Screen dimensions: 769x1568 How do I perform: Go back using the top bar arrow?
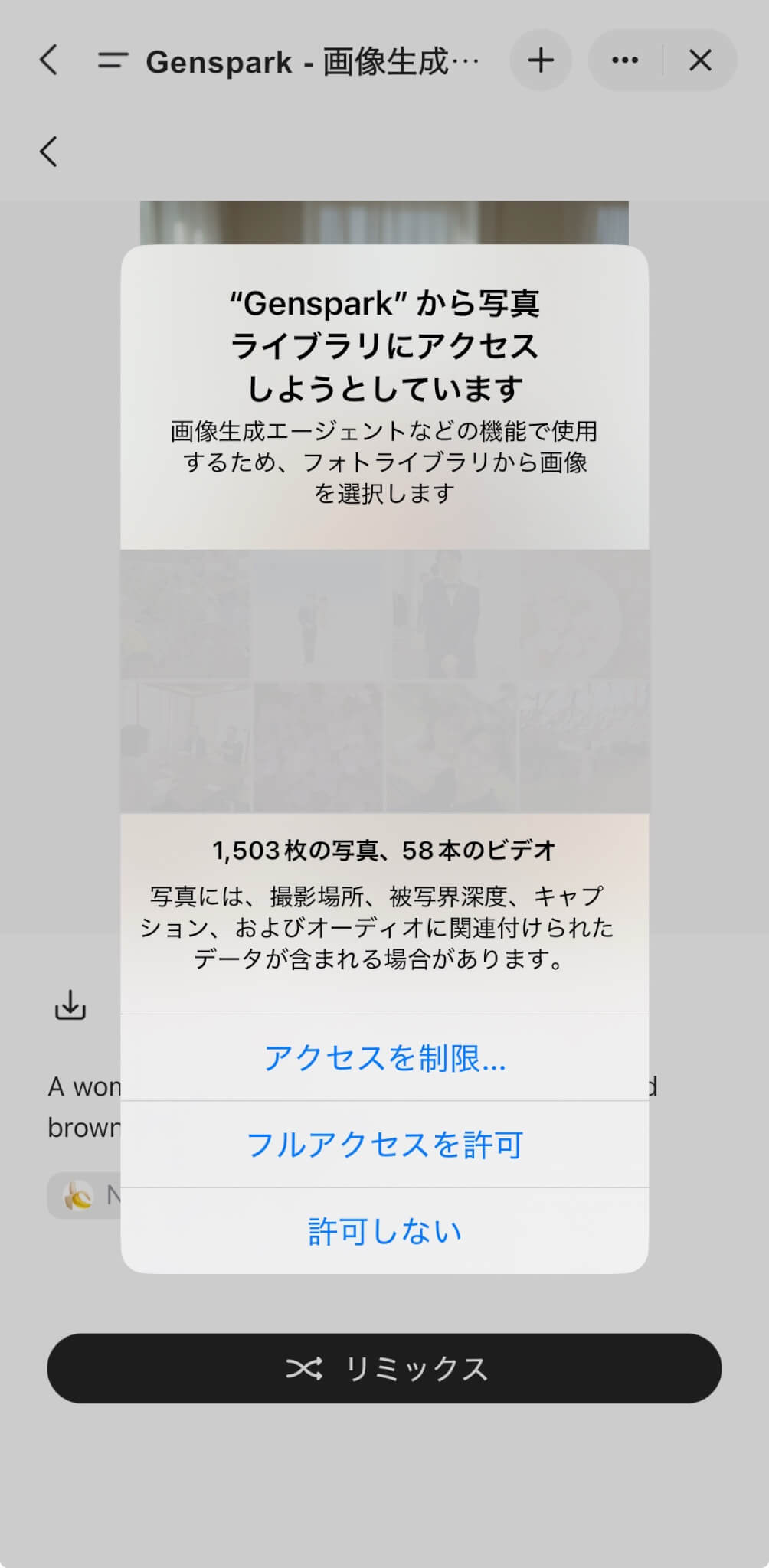(x=49, y=60)
